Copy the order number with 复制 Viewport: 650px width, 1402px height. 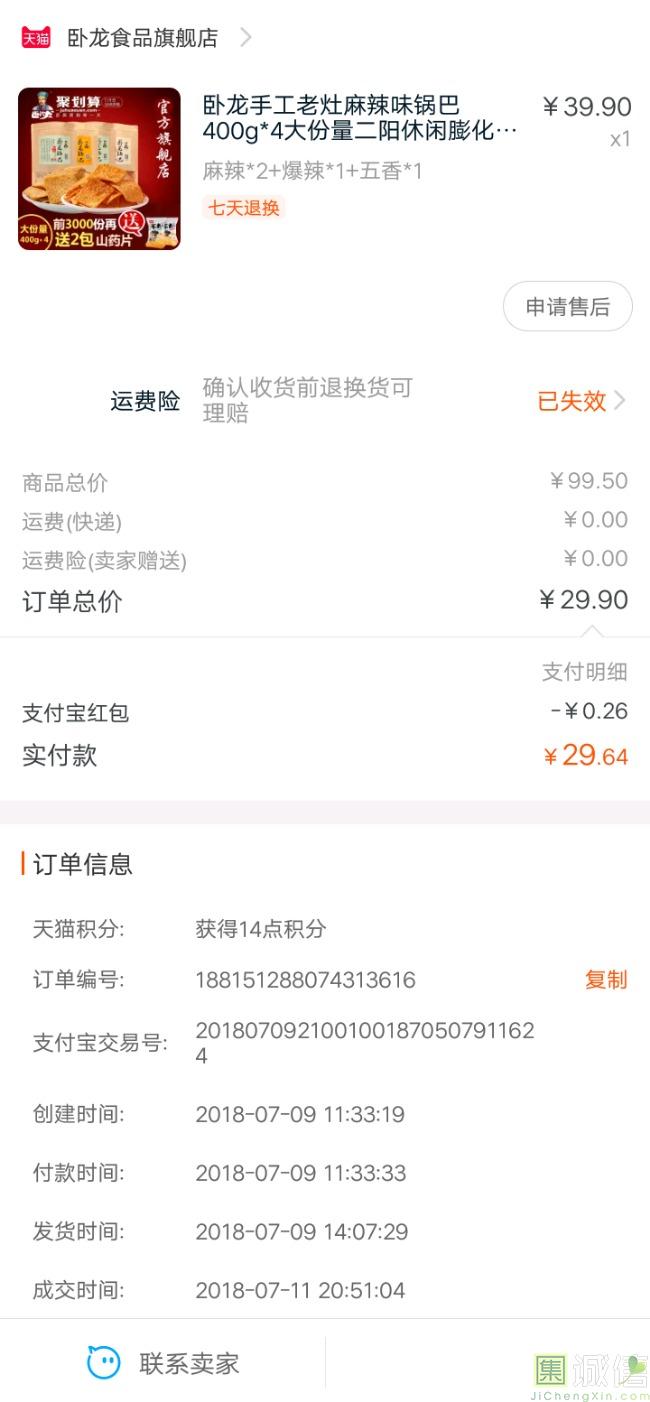pos(605,980)
